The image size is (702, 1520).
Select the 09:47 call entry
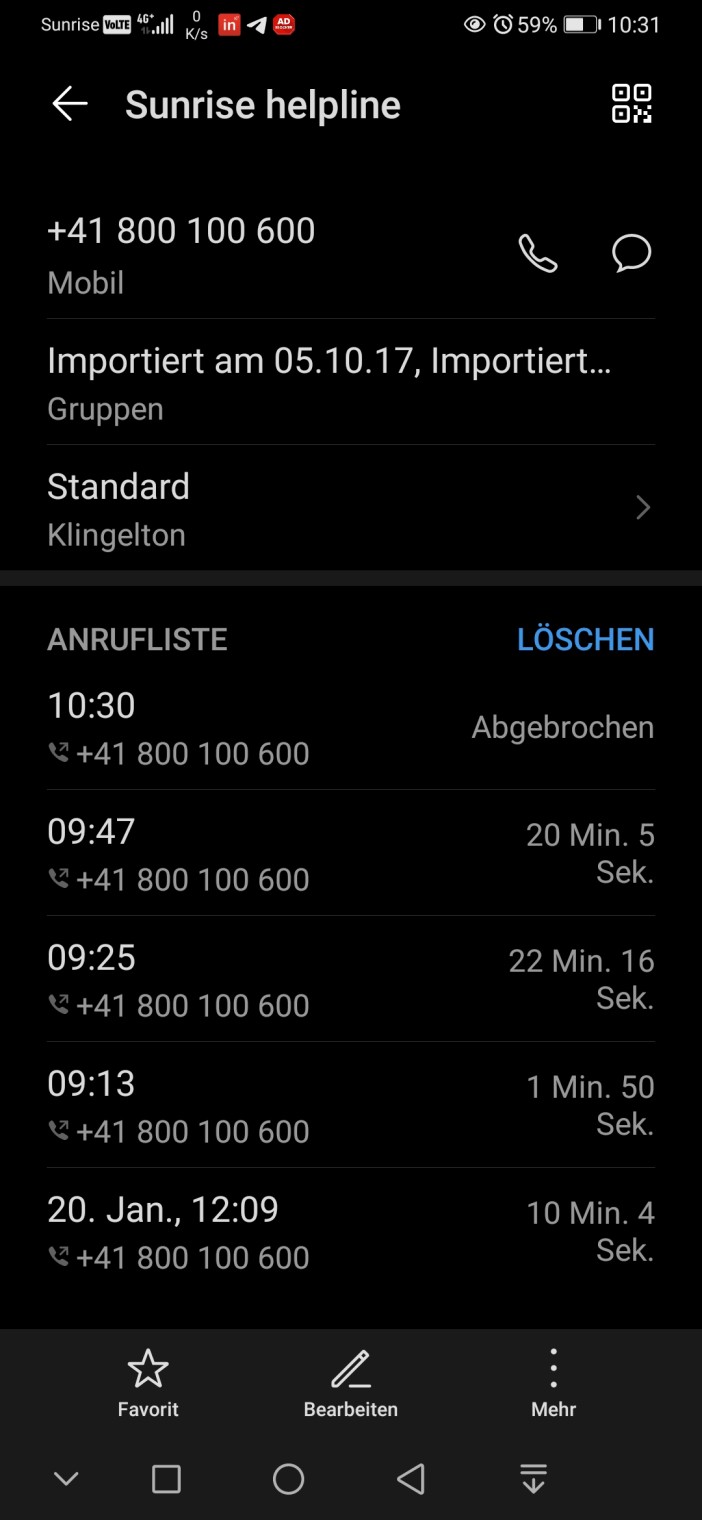350,854
